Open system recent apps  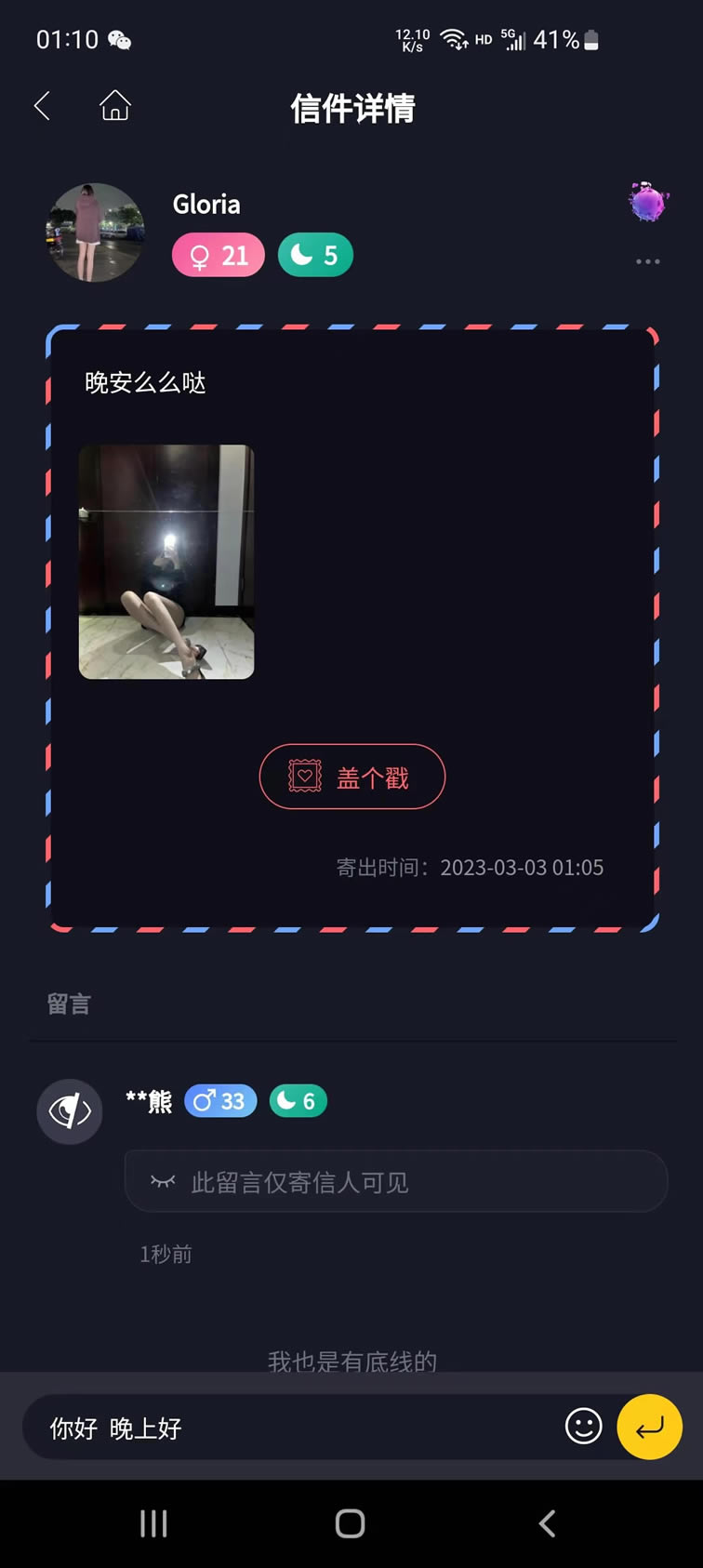tap(153, 1523)
